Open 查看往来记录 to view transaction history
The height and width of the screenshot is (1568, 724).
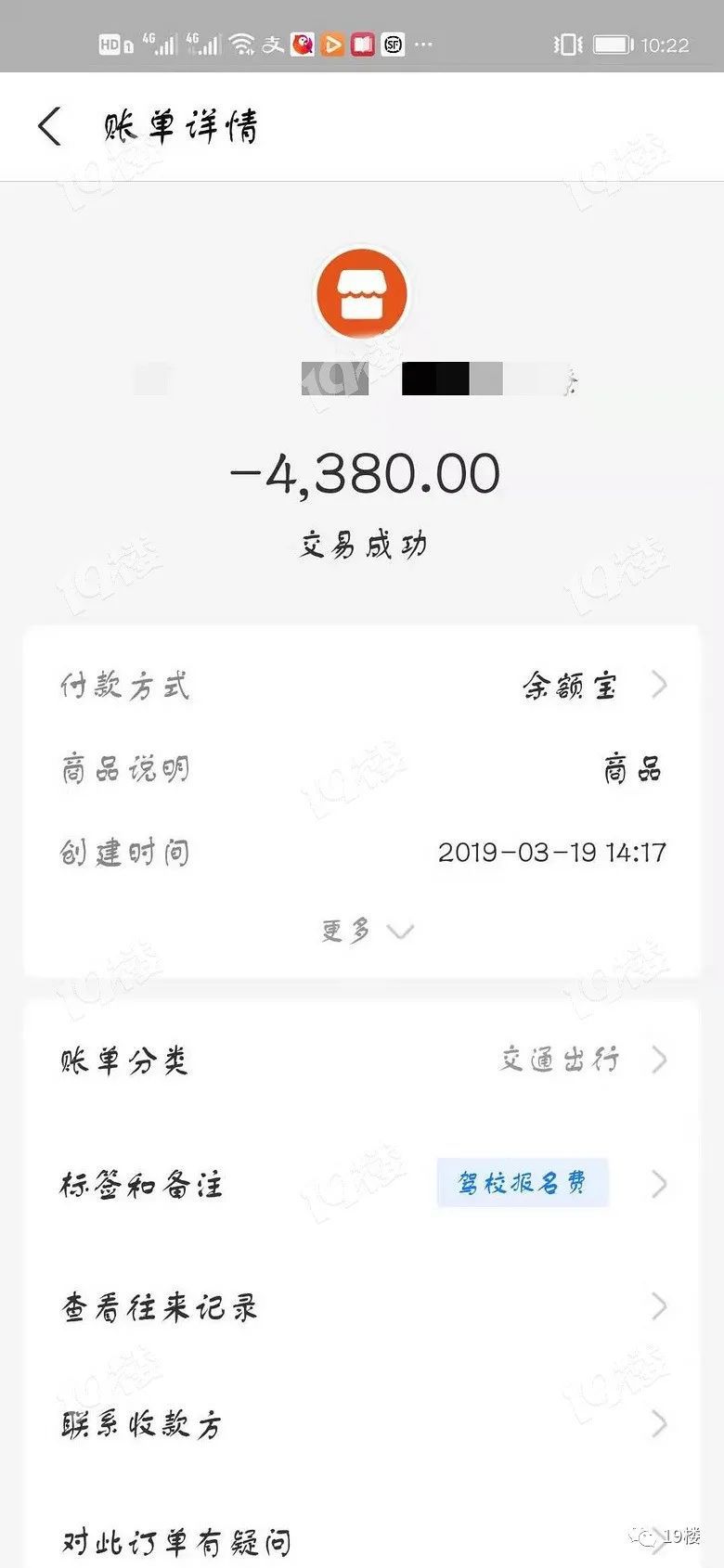(x=362, y=1306)
